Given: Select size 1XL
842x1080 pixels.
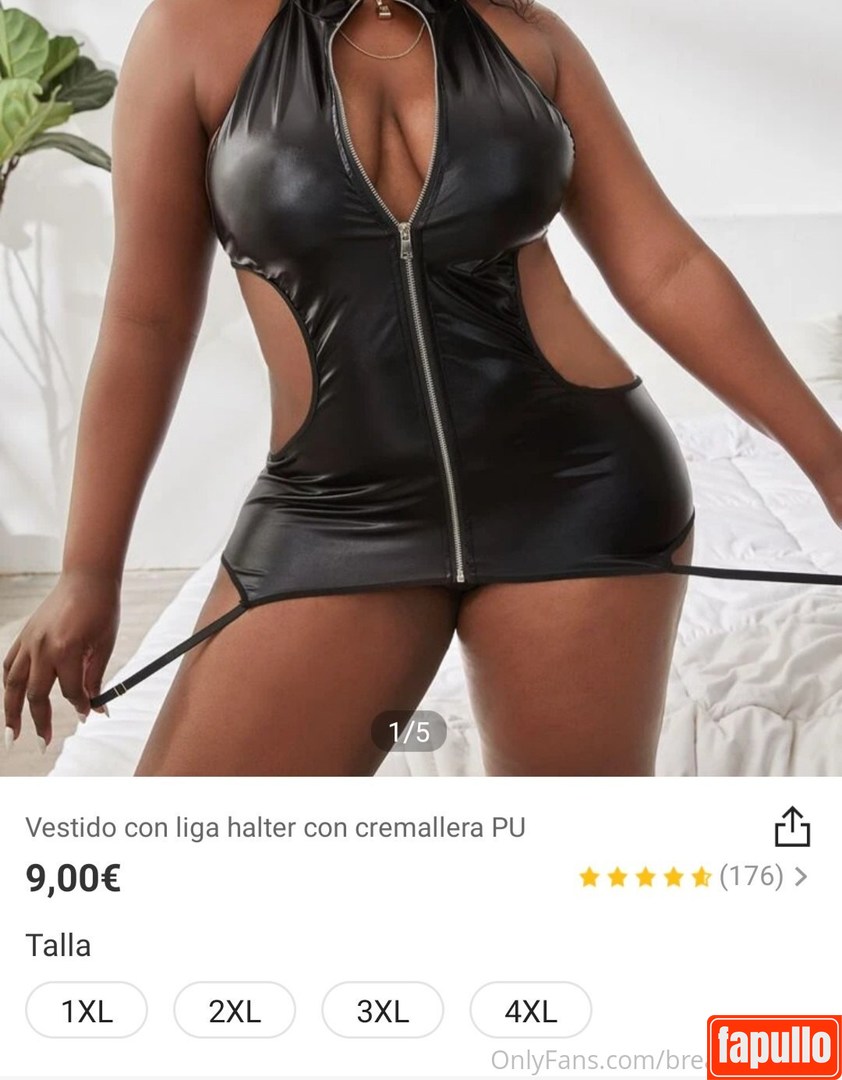Looking at the screenshot, I should tap(87, 1011).
